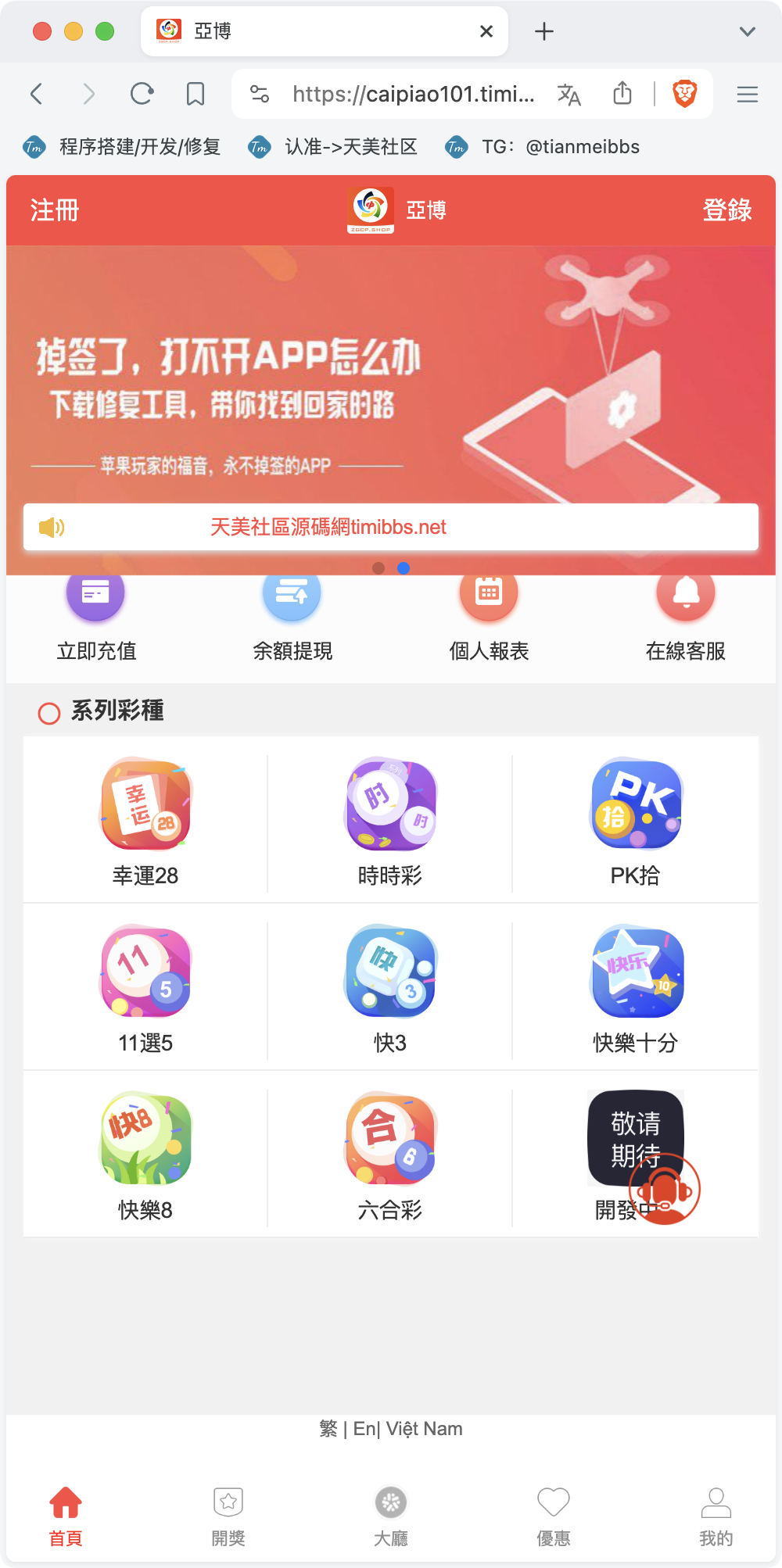782x1568 pixels.
Task: View 個人報表 personal report
Action: (x=489, y=618)
